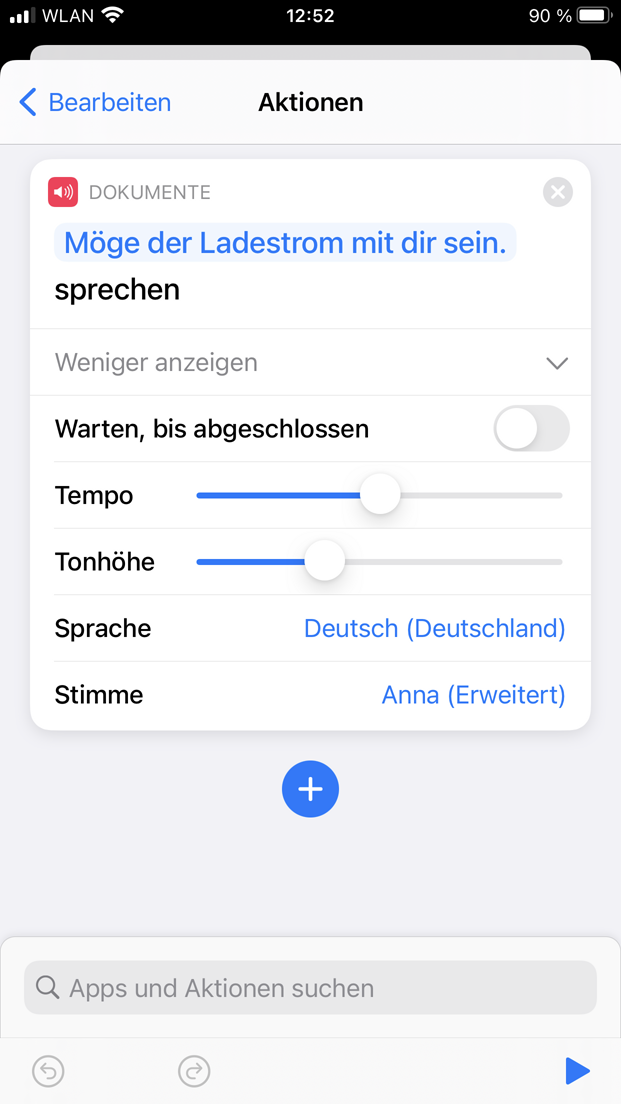This screenshot has height=1104, width=621.
Task: Change Sprache from Deutsch (Deutschland)
Action: pos(434,628)
